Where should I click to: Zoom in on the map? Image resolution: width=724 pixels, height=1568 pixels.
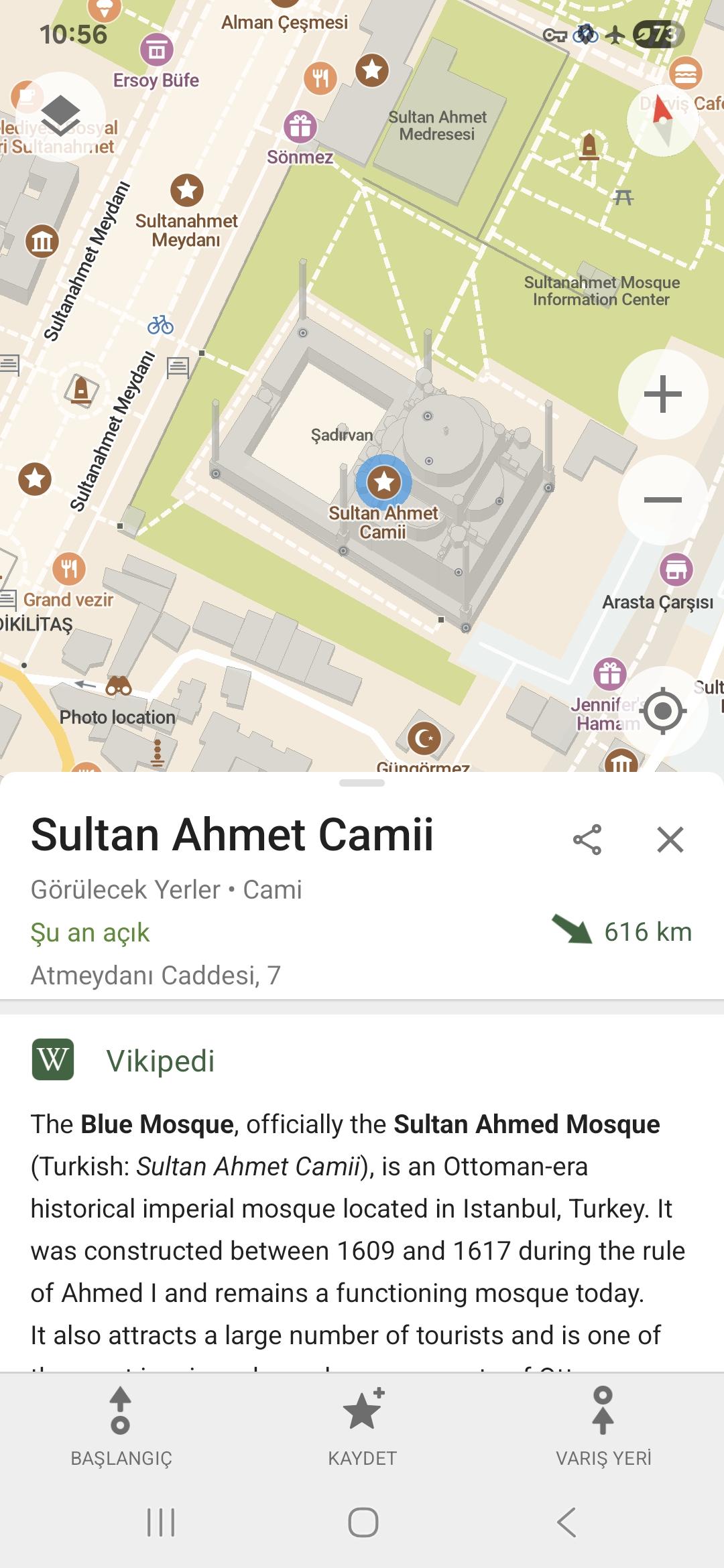pyautogui.click(x=662, y=394)
